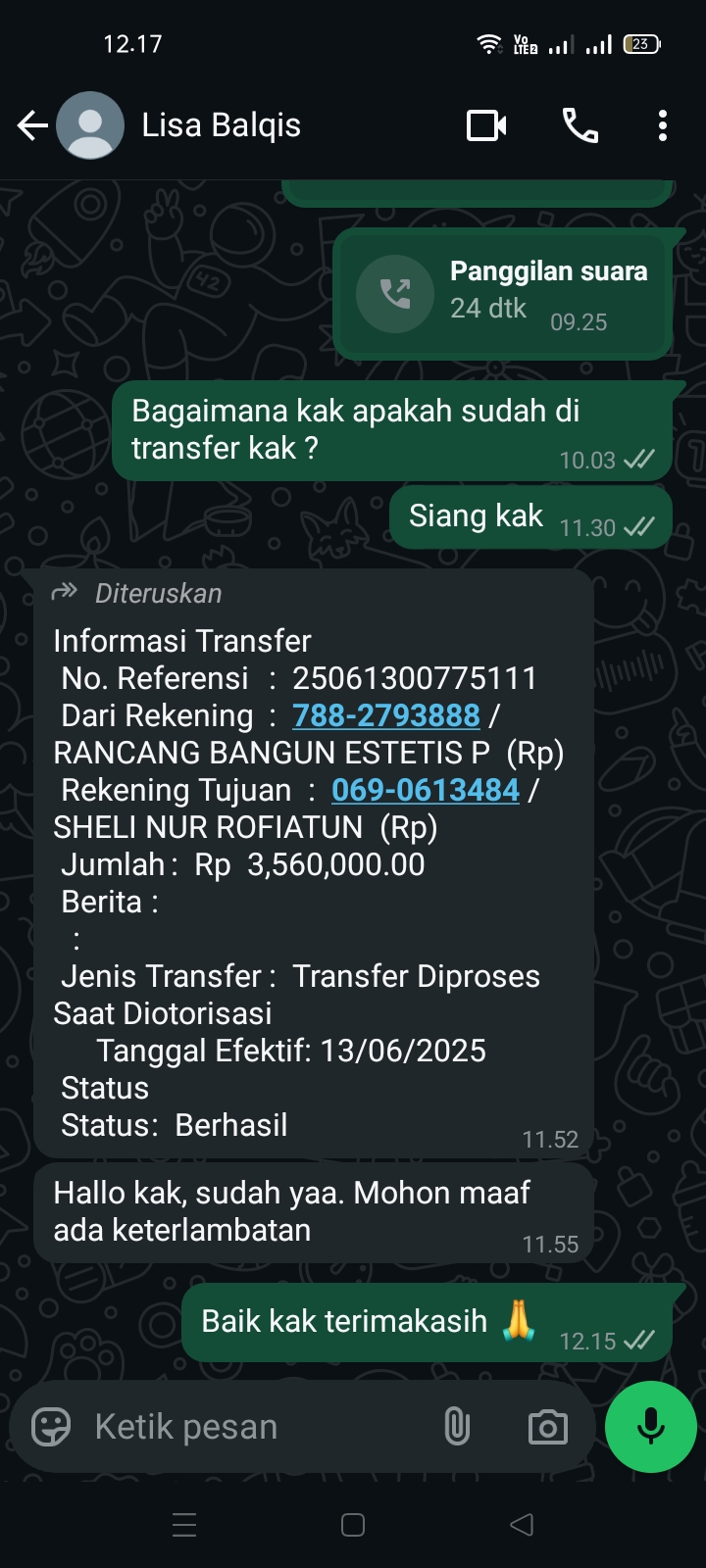Tap the green microphone voice message button
Viewport: 706px width, 1568px height.
click(651, 1427)
